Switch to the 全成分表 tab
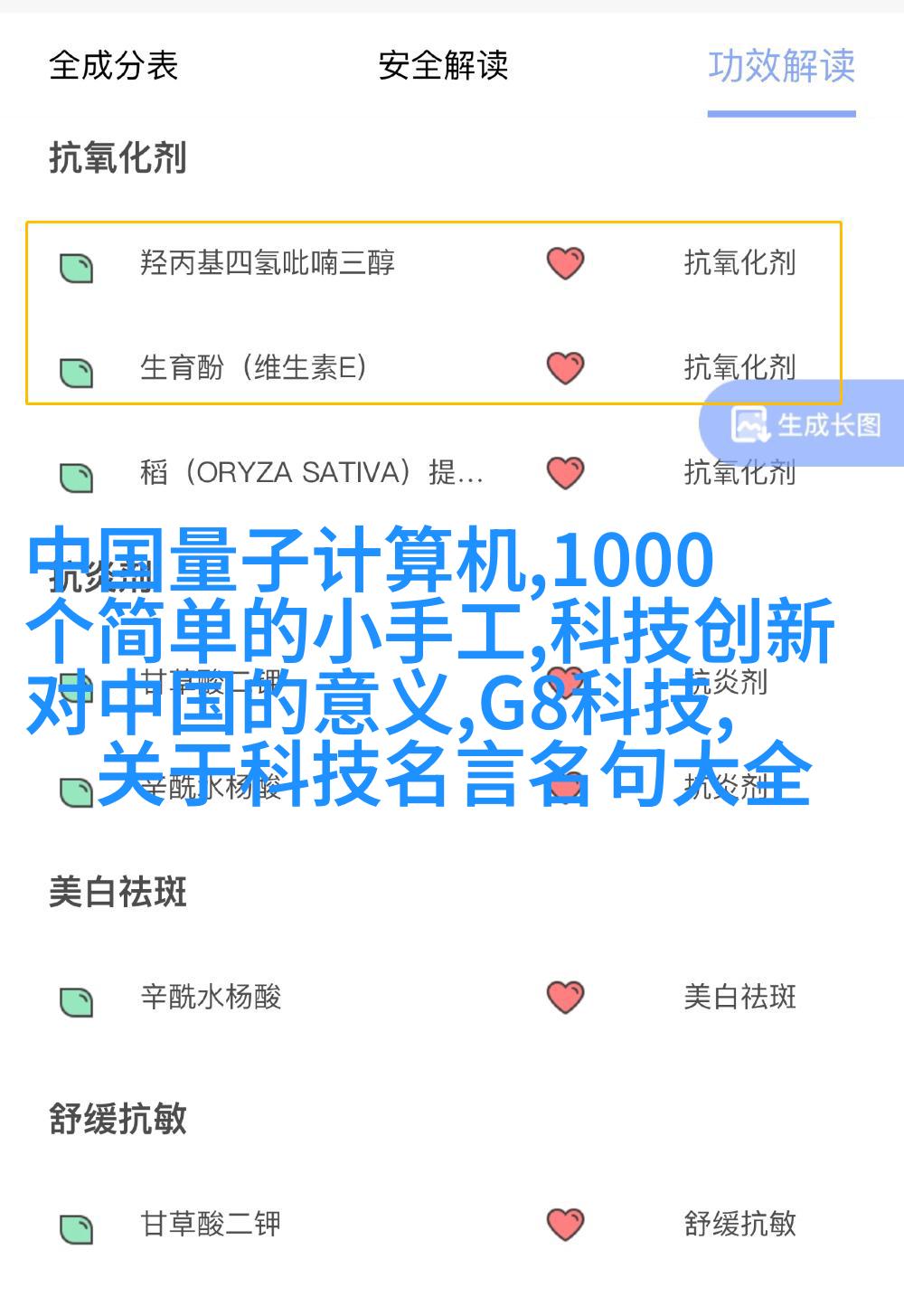Screen dimensions: 904x1316 tap(114, 66)
